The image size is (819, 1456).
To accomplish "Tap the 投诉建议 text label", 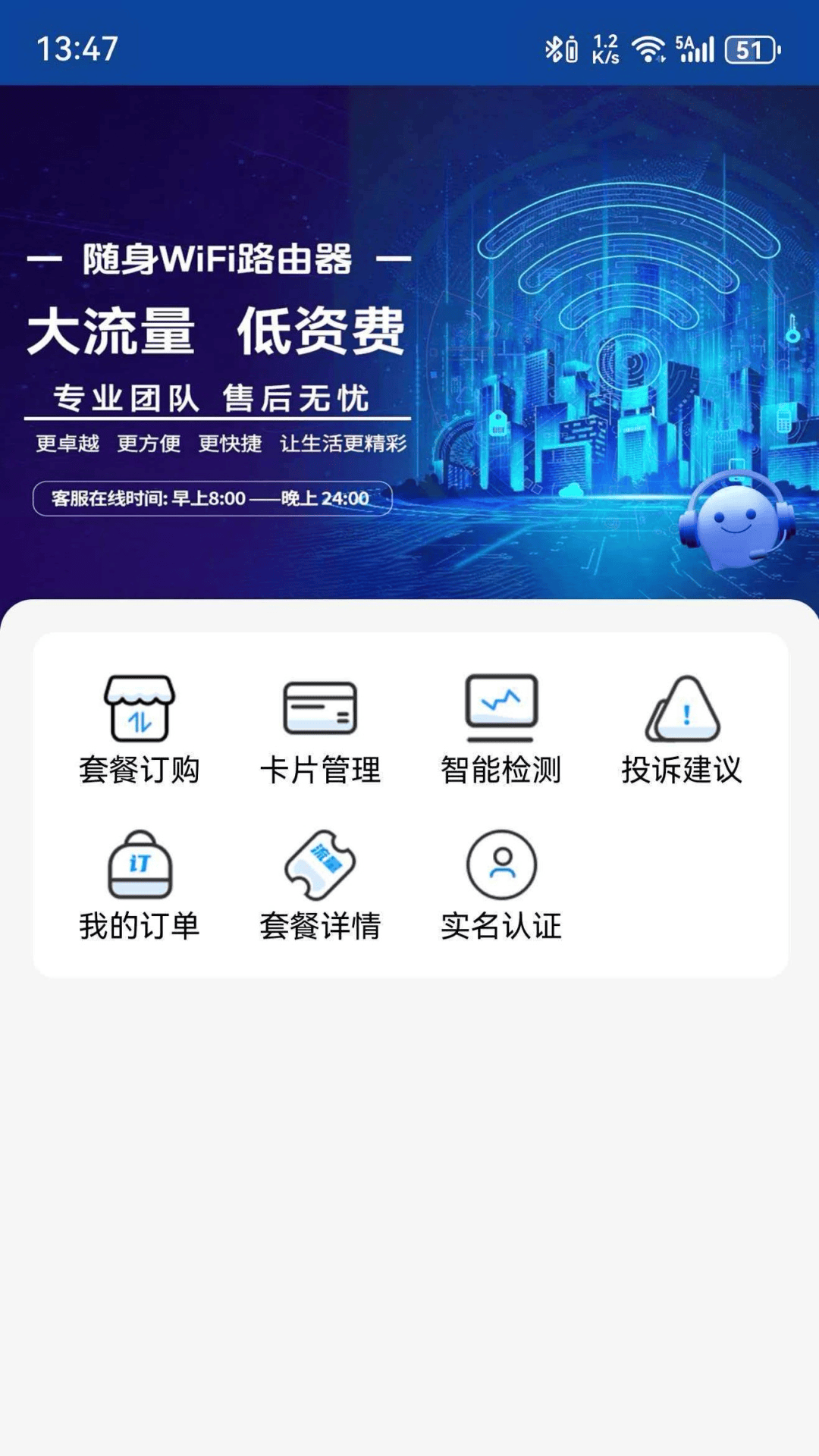I will (x=682, y=768).
